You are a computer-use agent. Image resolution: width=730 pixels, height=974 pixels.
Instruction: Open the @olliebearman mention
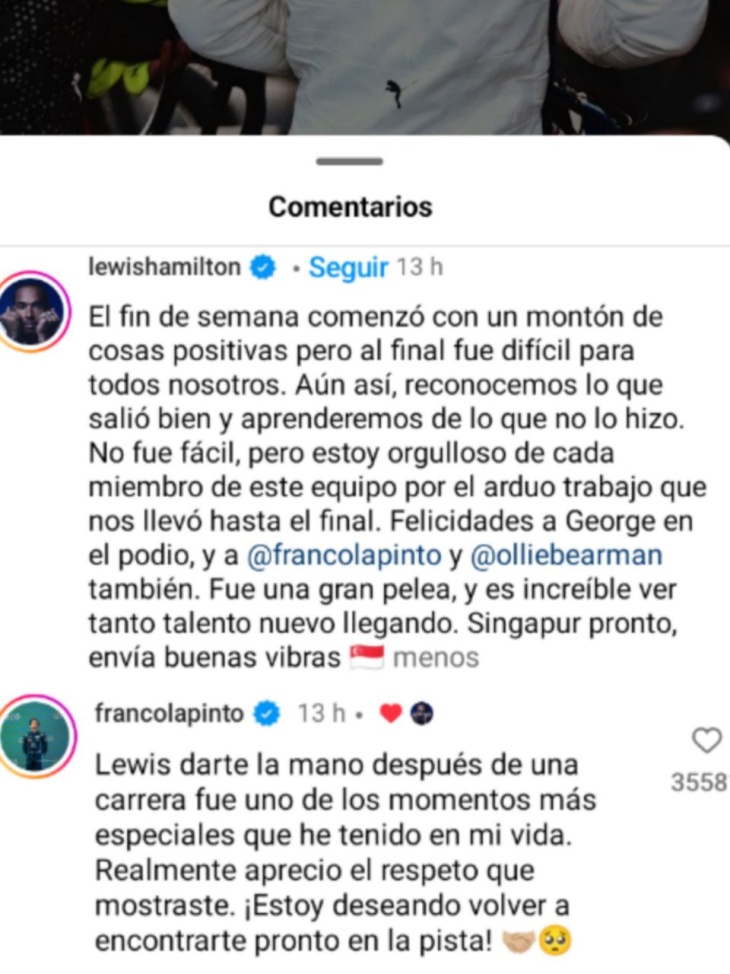[549, 554]
